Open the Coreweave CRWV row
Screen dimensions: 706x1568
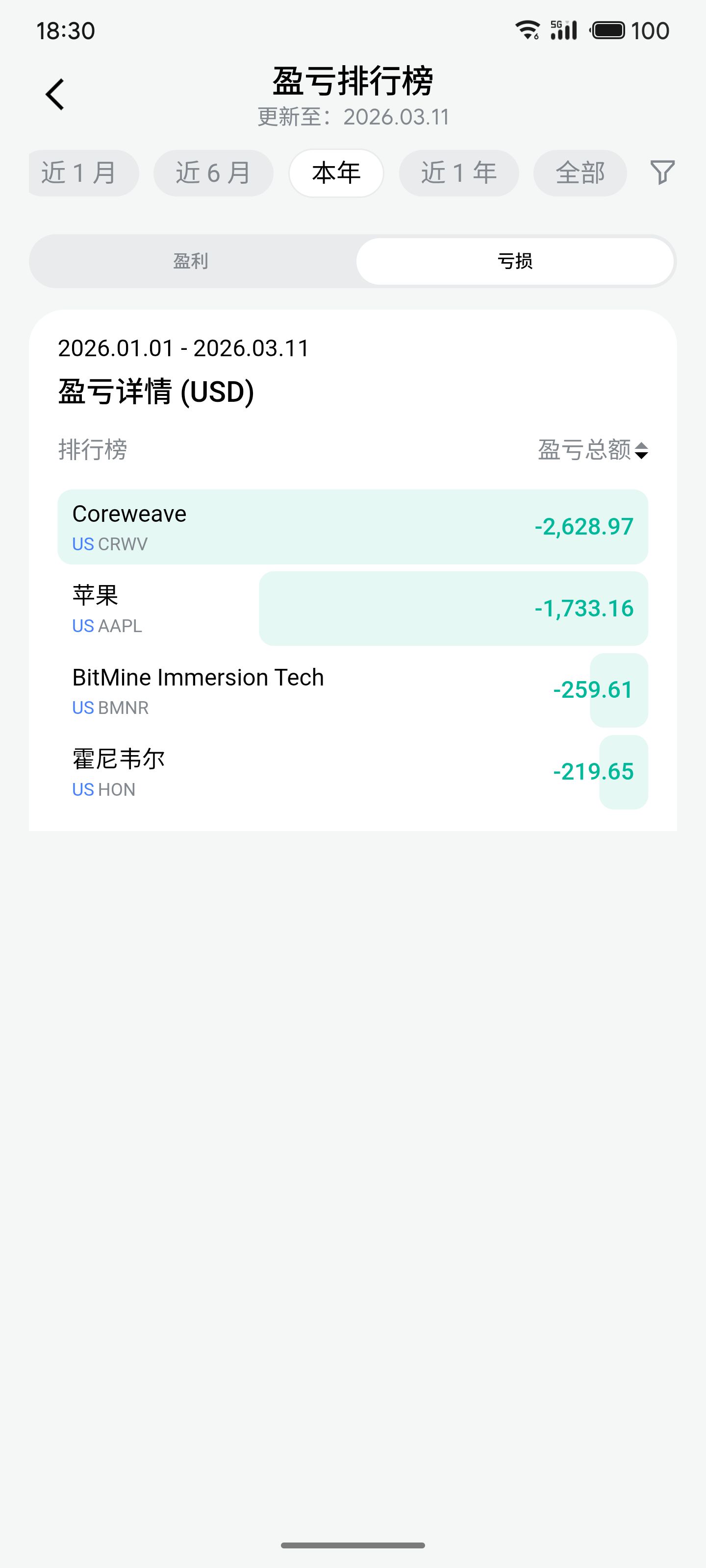(x=353, y=527)
